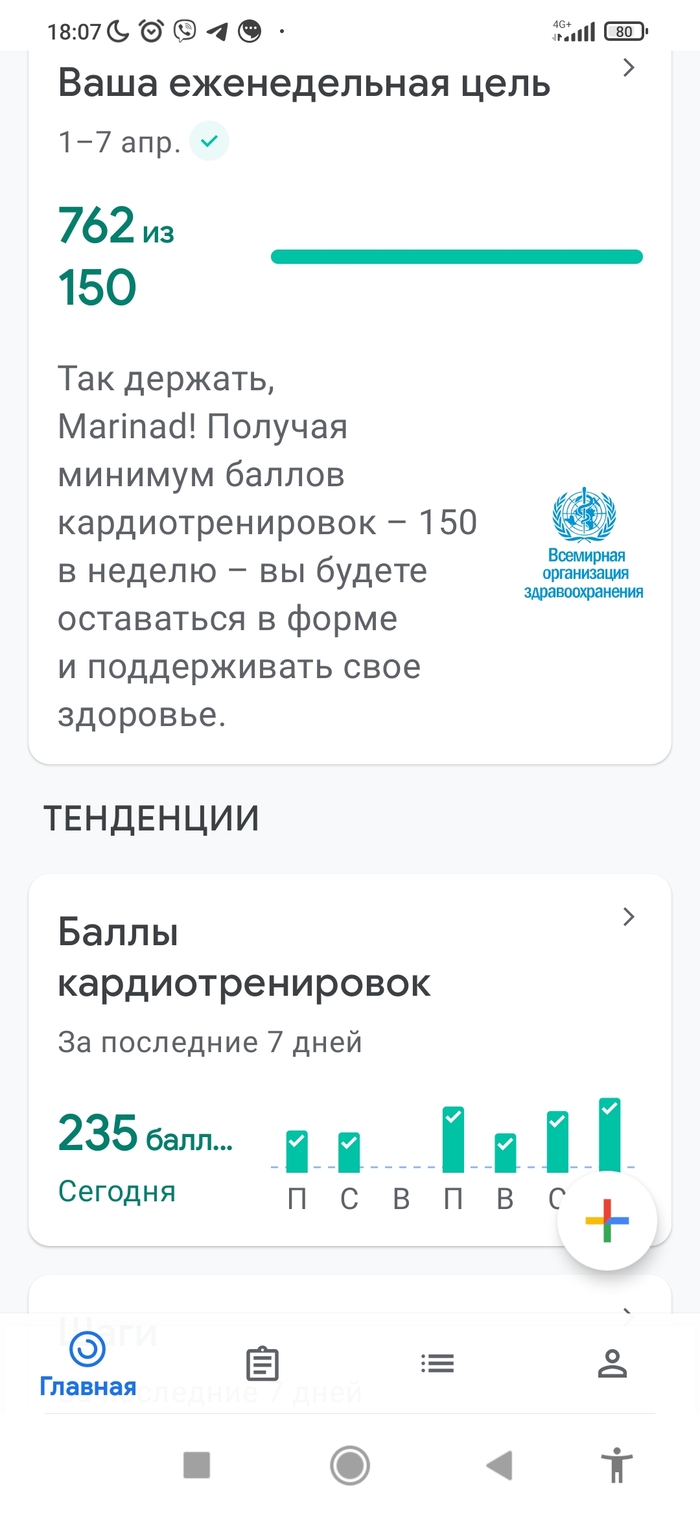Viewport: 700px width, 1517px height.
Task: Switch to the Главная tab
Action: 88,1364
